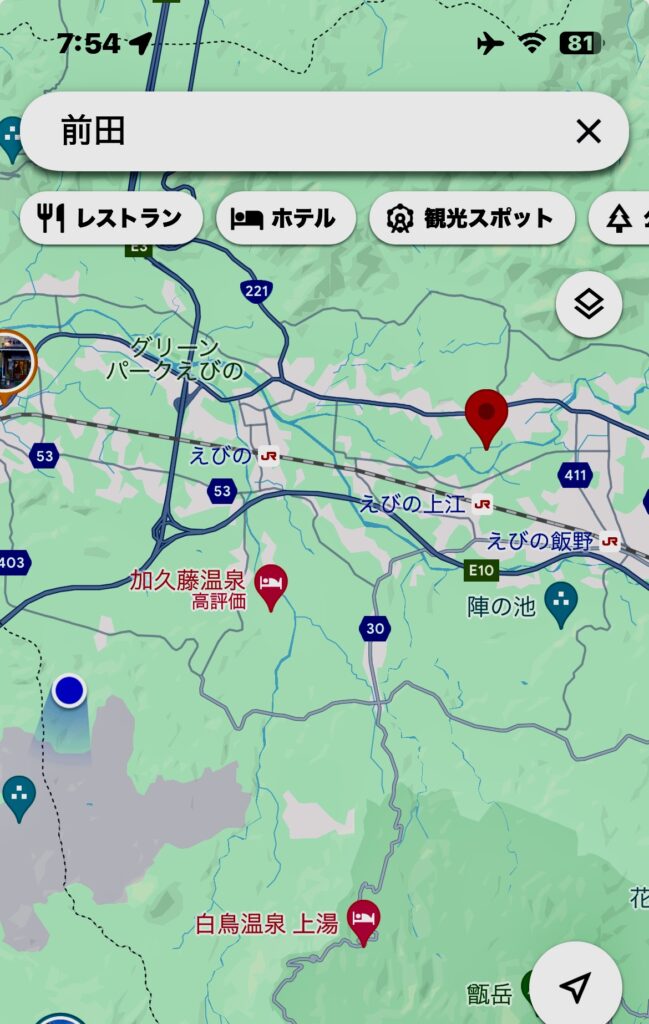Open the 陣の池 place marker

coord(561,603)
